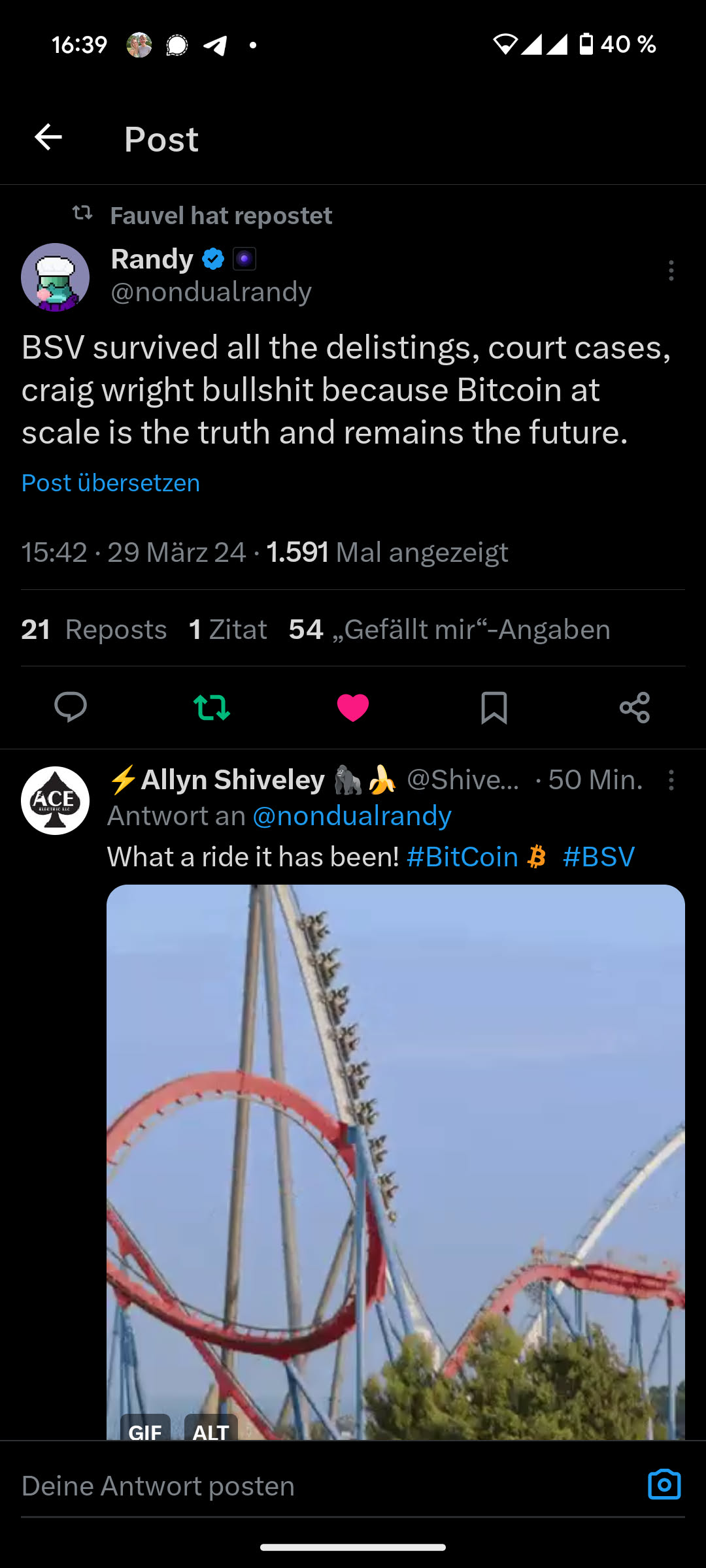View the list of 21 Reposts
706x1568 pixels.
94,630
